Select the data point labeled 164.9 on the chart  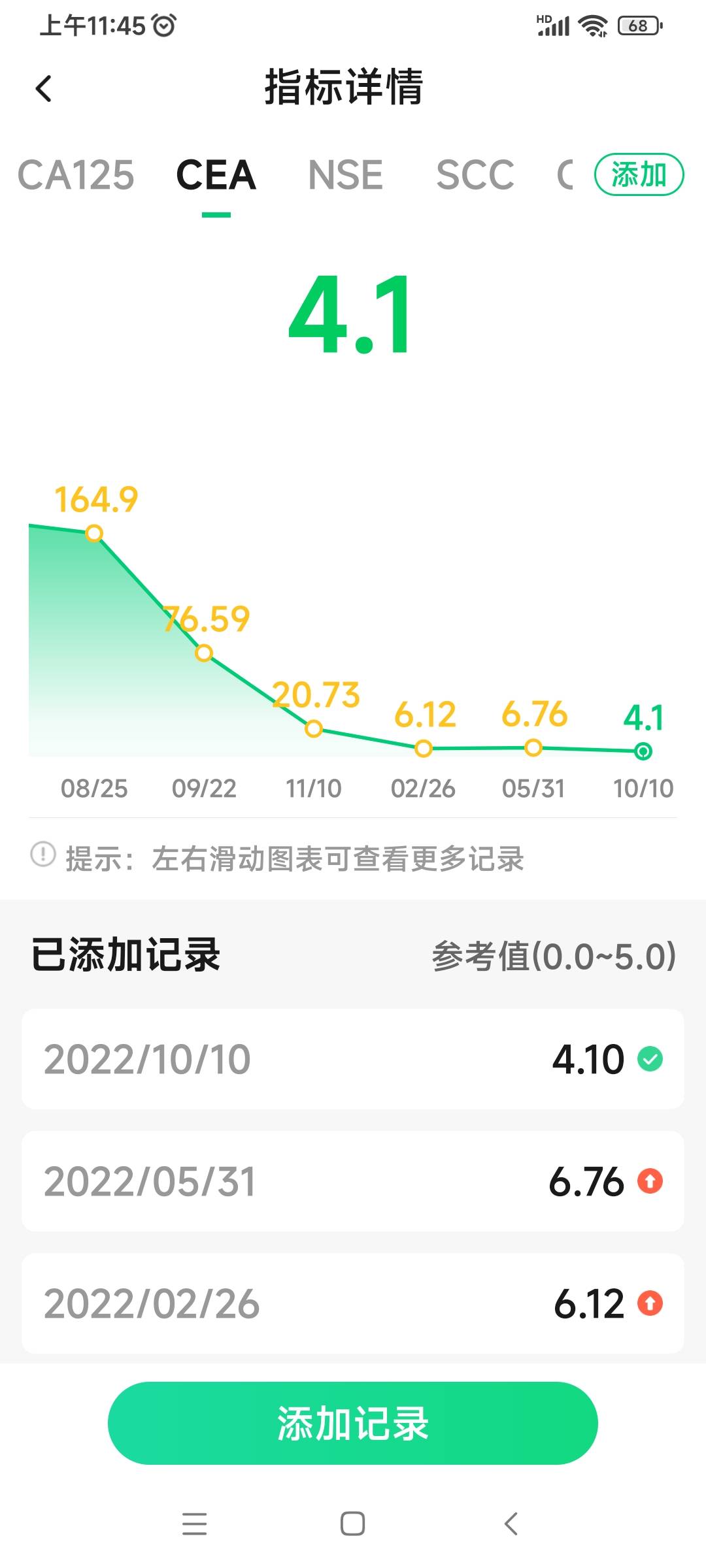pyautogui.click(x=95, y=534)
